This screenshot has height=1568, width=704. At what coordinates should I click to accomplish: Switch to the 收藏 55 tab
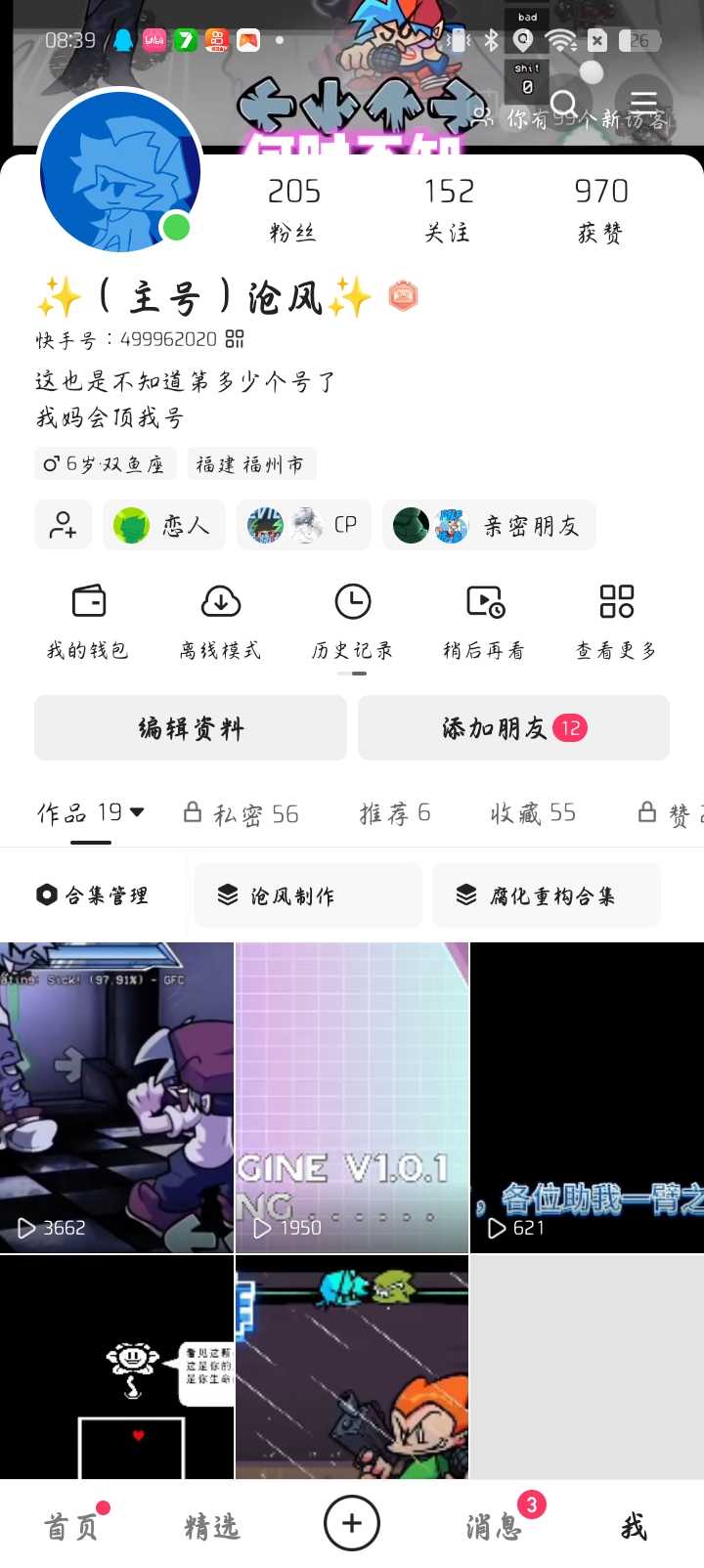pos(533,813)
